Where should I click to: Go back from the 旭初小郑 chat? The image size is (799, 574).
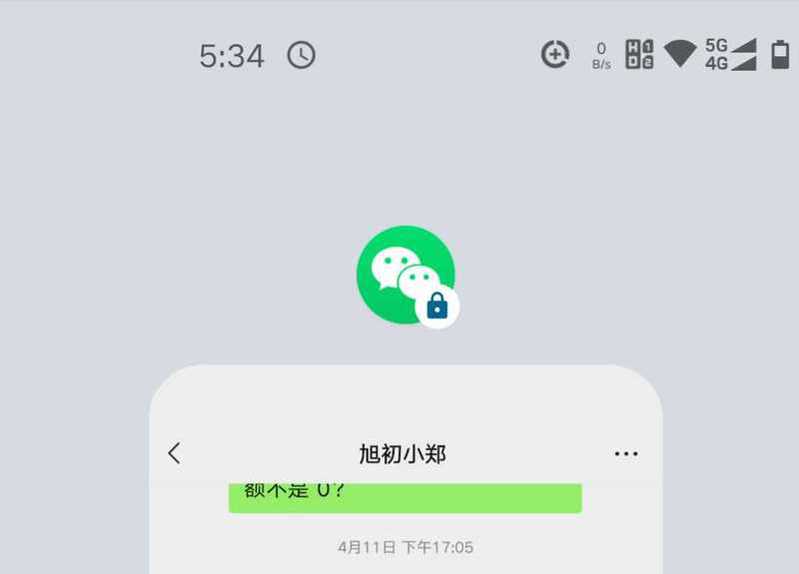tap(174, 453)
